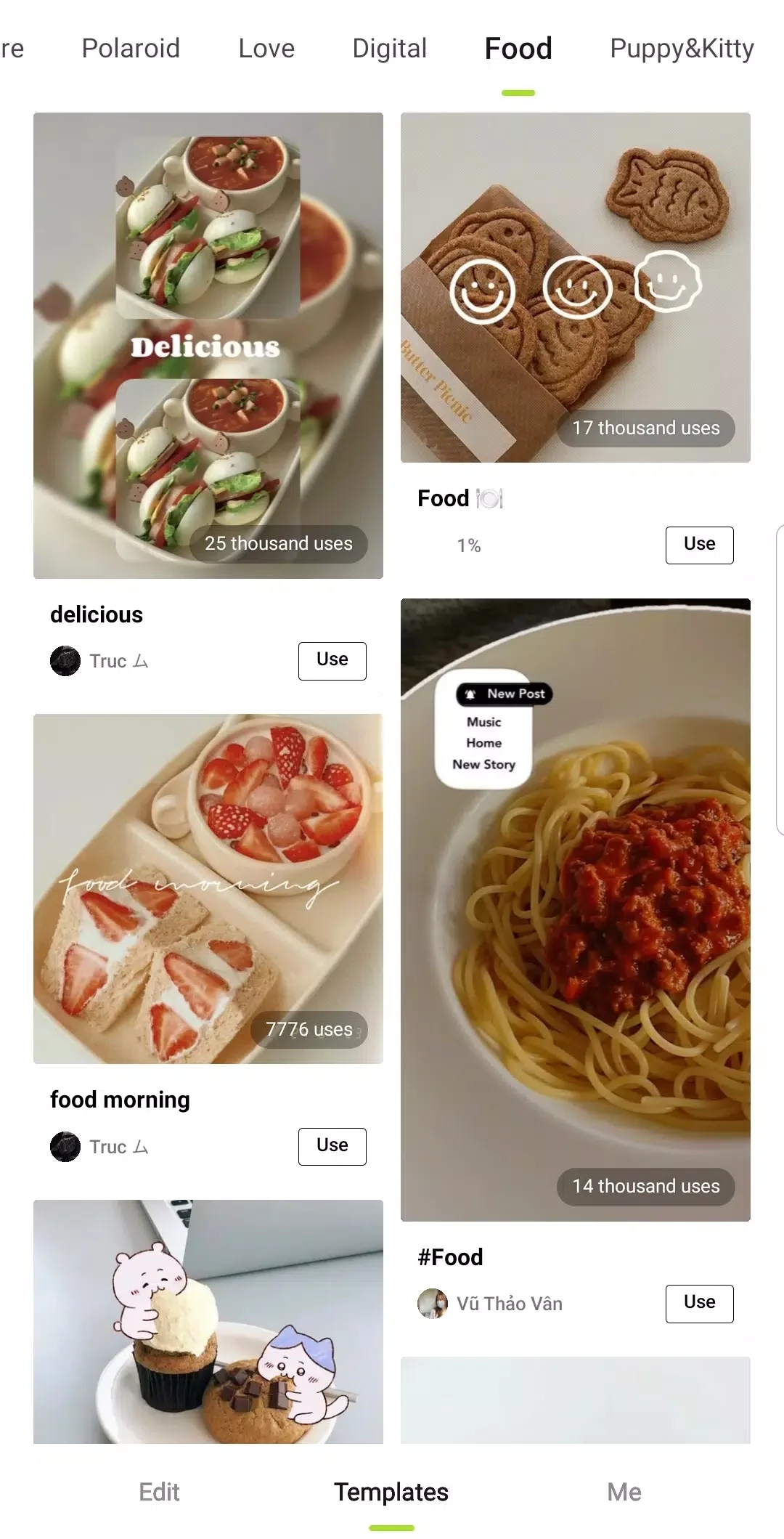Use the food morning template

click(332, 1146)
